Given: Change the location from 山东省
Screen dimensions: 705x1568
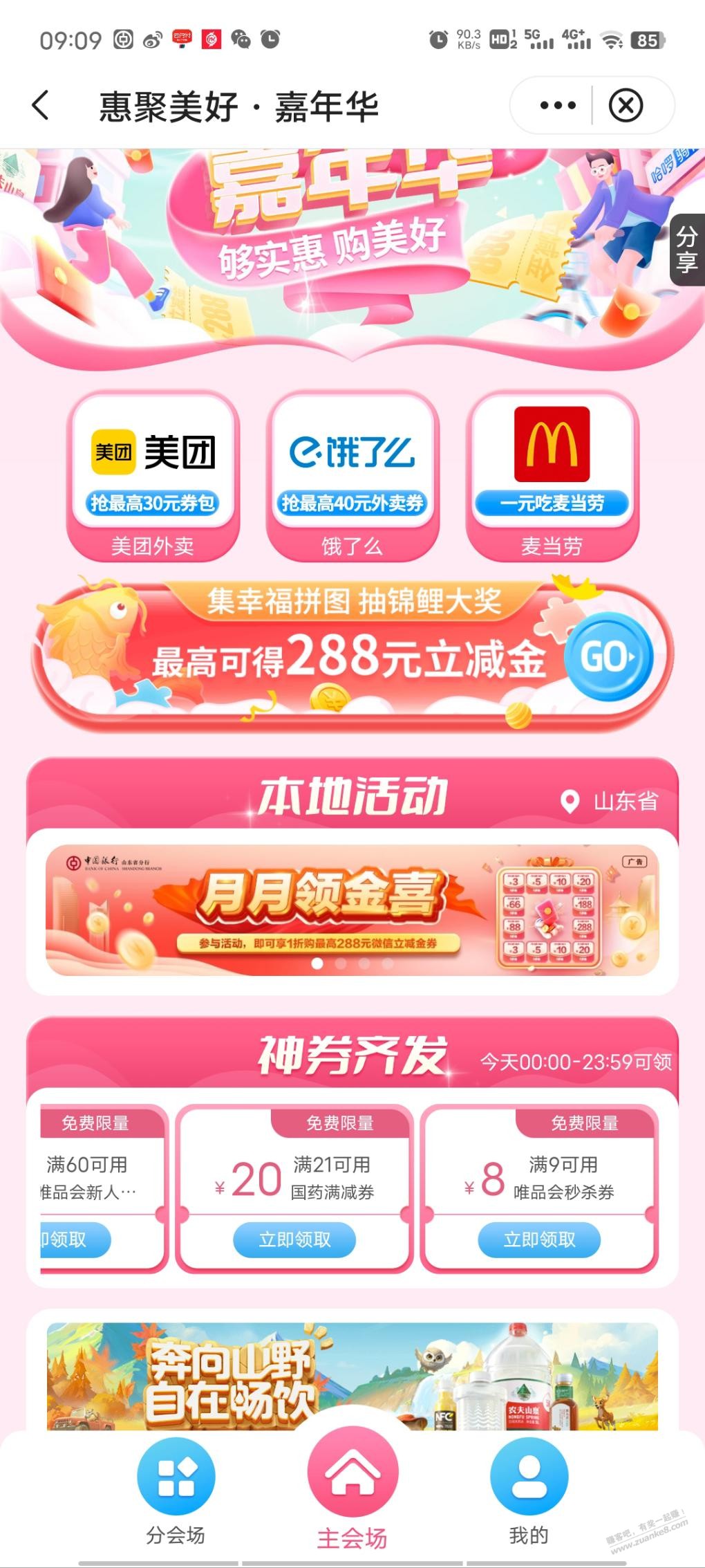Looking at the screenshot, I should point(610,802).
